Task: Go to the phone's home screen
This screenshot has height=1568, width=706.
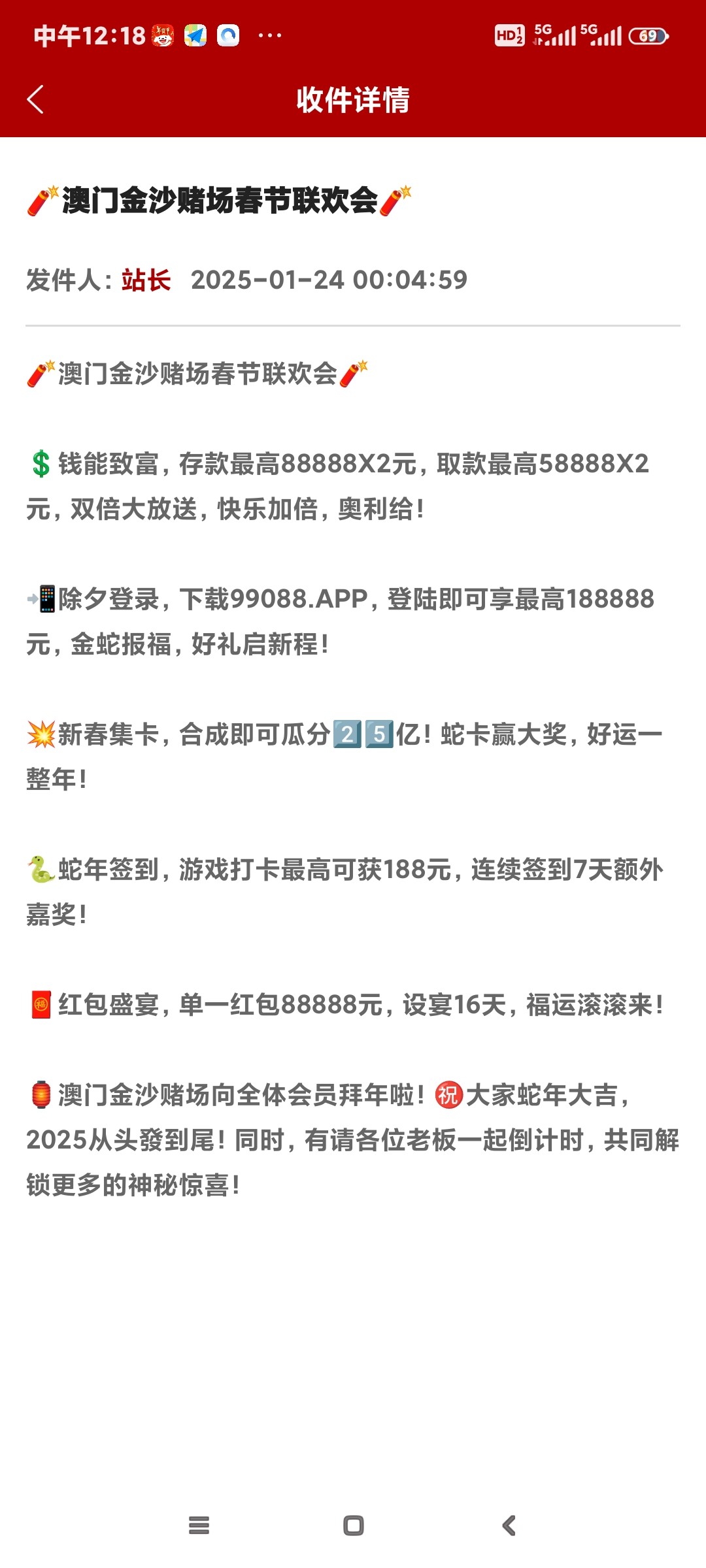Action: click(353, 1526)
